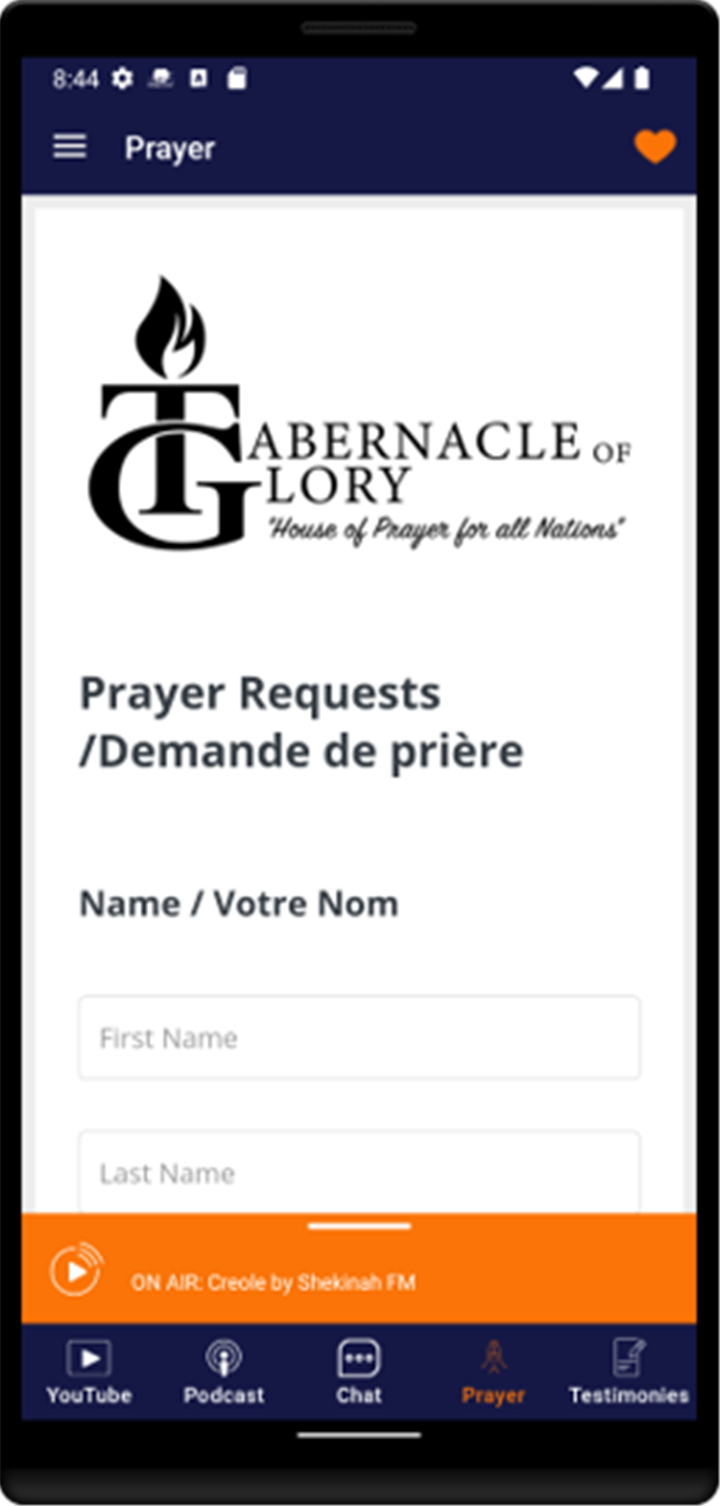Open the Podcast tab
The width and height of the screenshot is (720, 1506).
(224, 1372)
